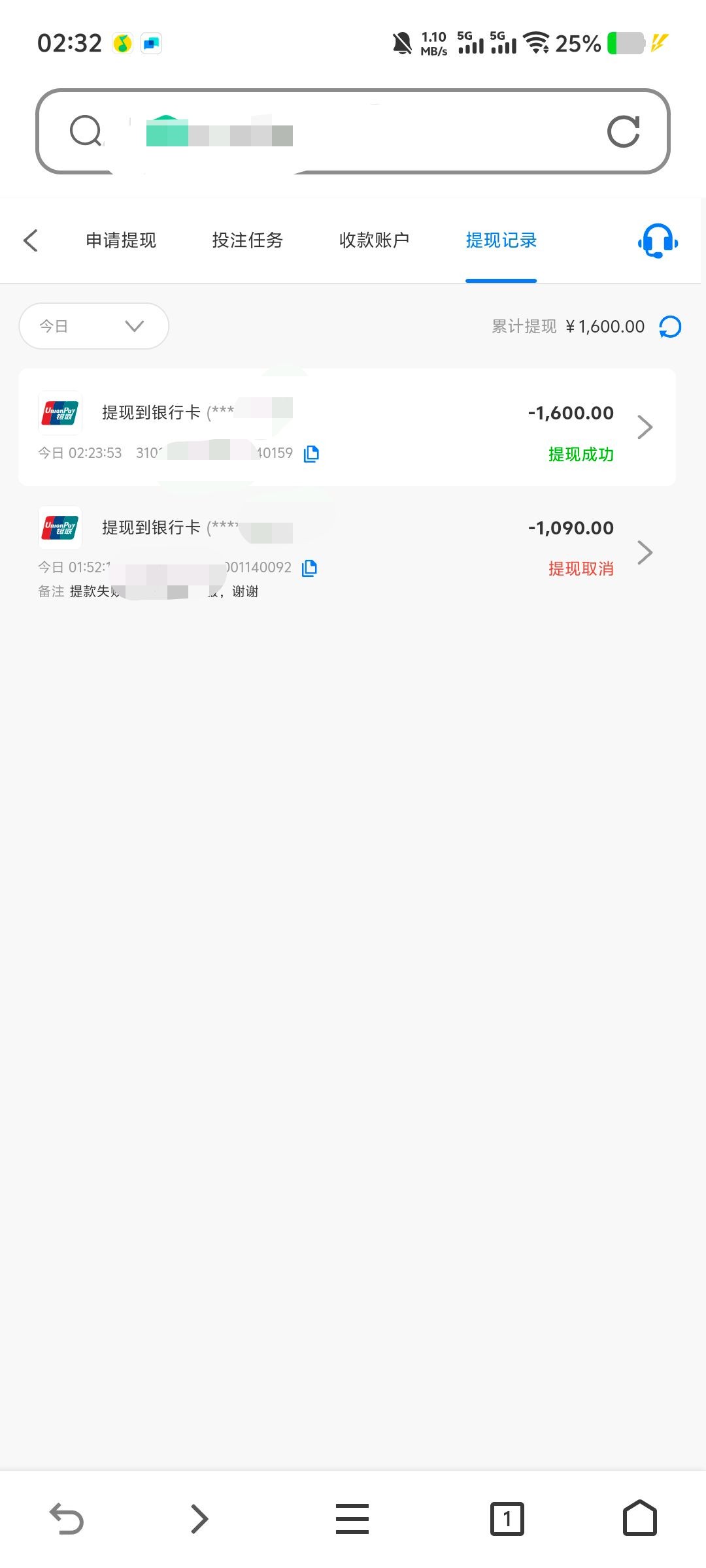Go to the browser home page

click(639, 1518)
